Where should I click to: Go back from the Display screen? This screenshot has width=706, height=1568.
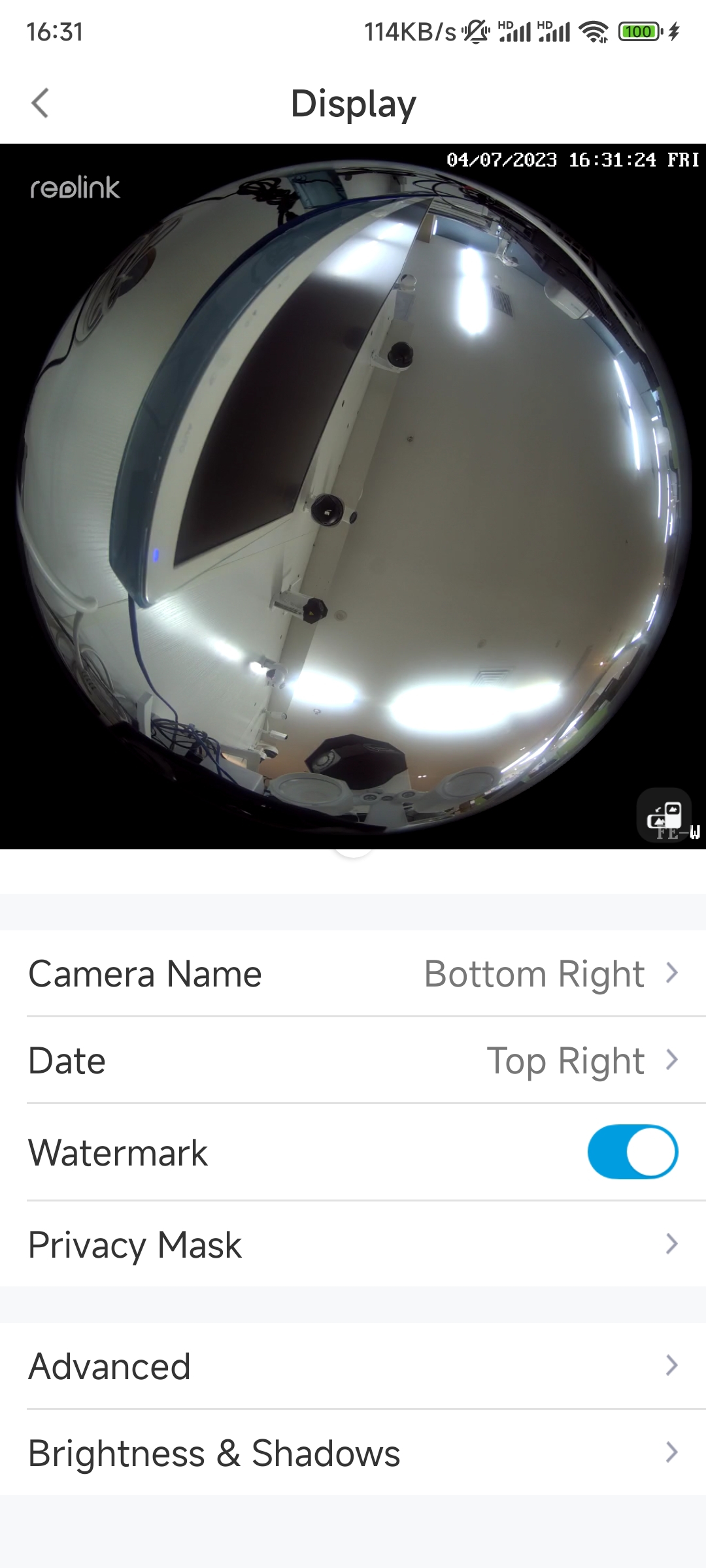[40, 103]
